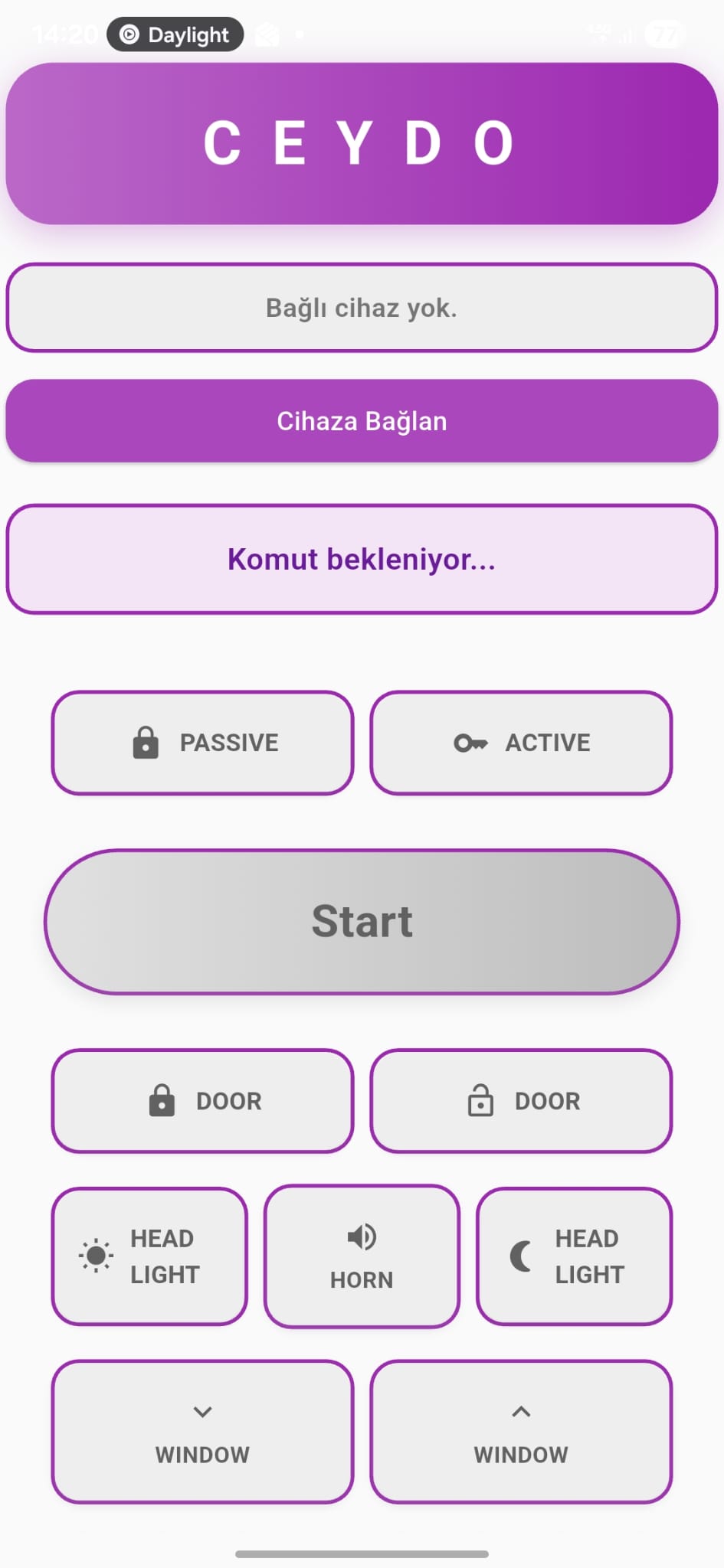Select the padlock icon on PASSIVE button

[146, 741]
